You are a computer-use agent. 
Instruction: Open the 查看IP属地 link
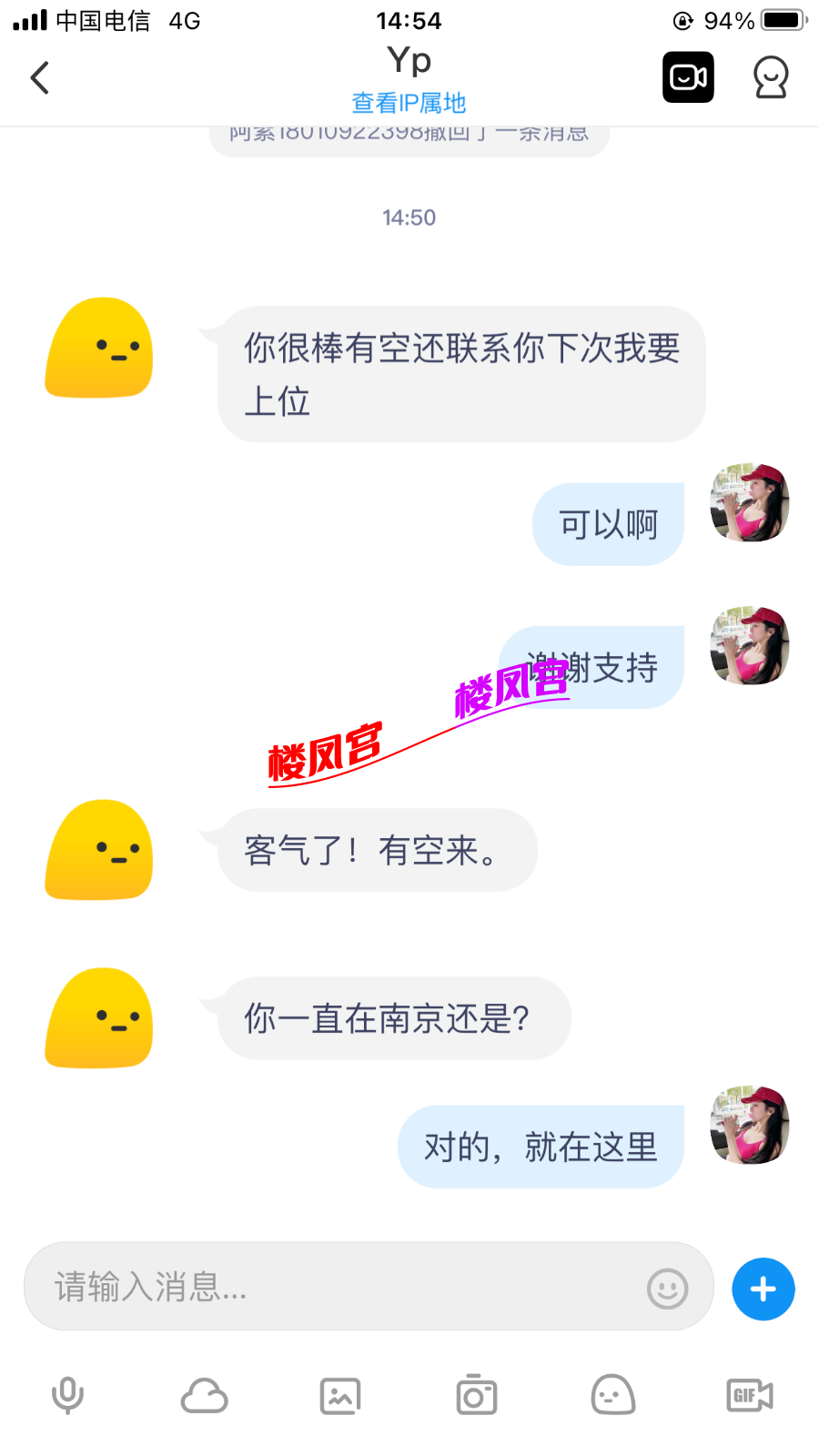point(409,103)
